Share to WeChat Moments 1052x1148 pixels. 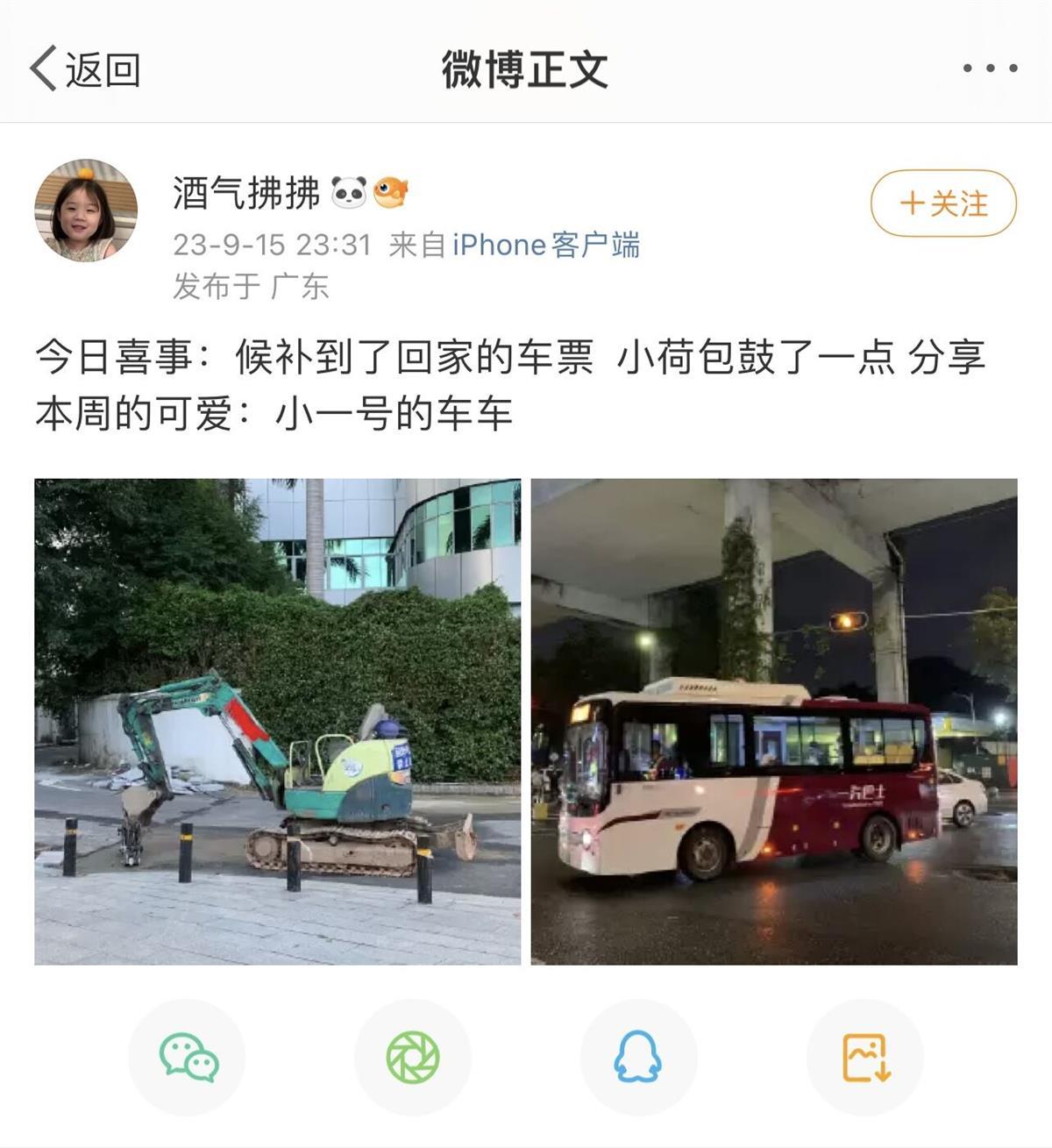coord(413,1057)
